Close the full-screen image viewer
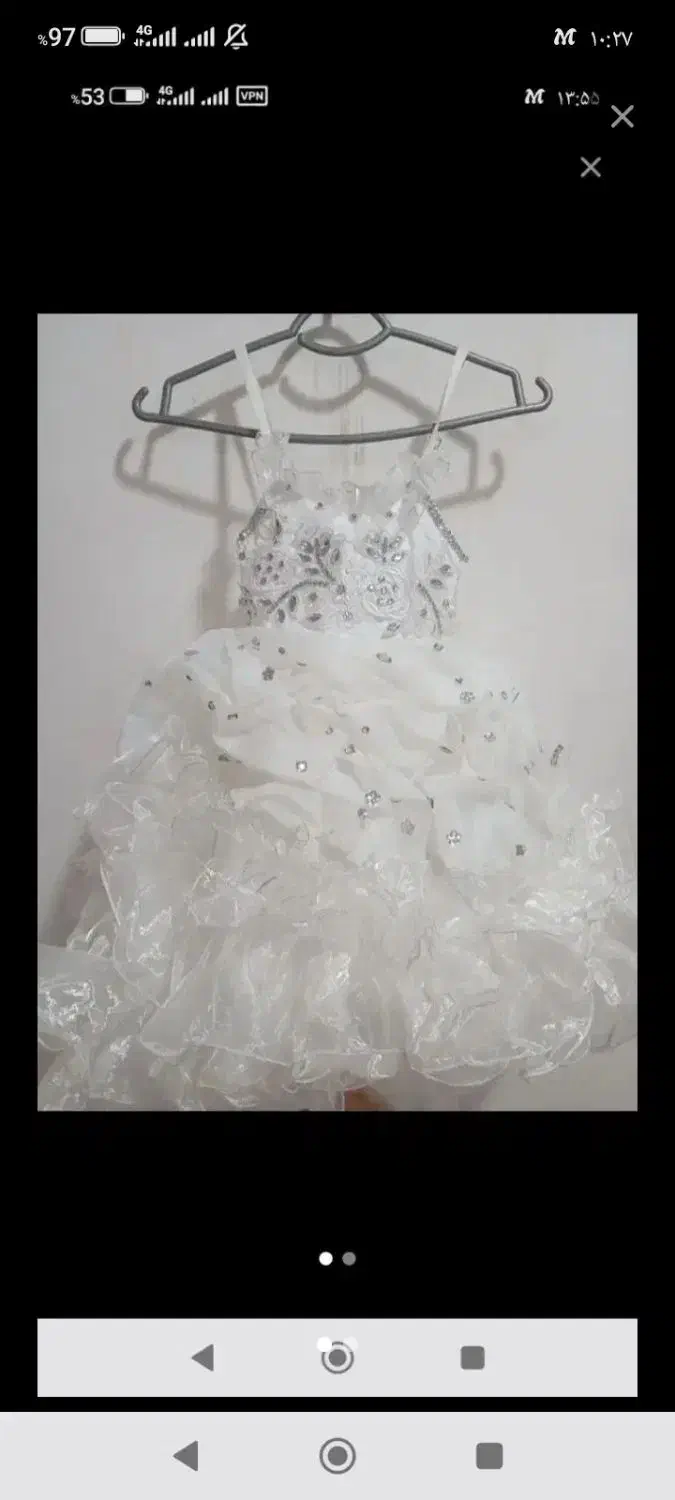This screenshot has width=675, height=1500. [x=622, y=117]
